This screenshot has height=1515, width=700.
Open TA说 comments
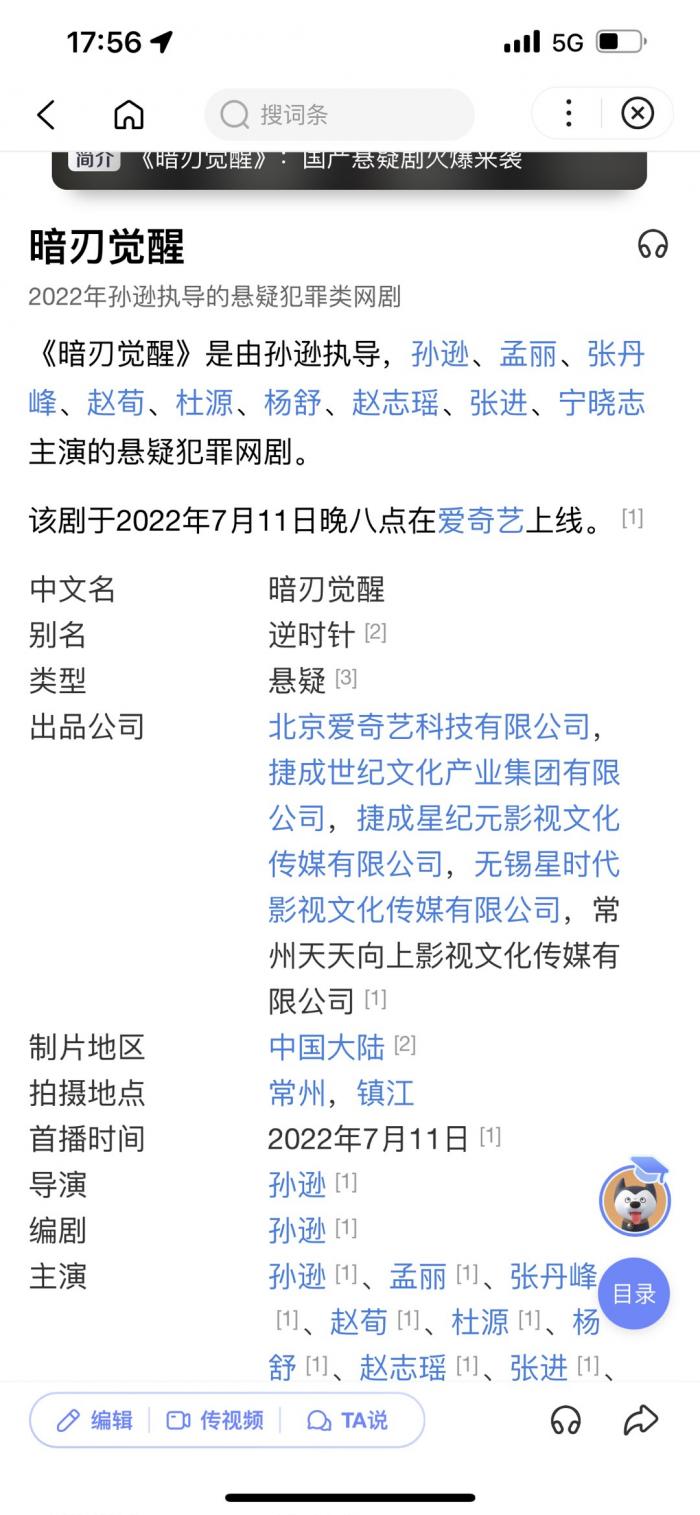348,1421
